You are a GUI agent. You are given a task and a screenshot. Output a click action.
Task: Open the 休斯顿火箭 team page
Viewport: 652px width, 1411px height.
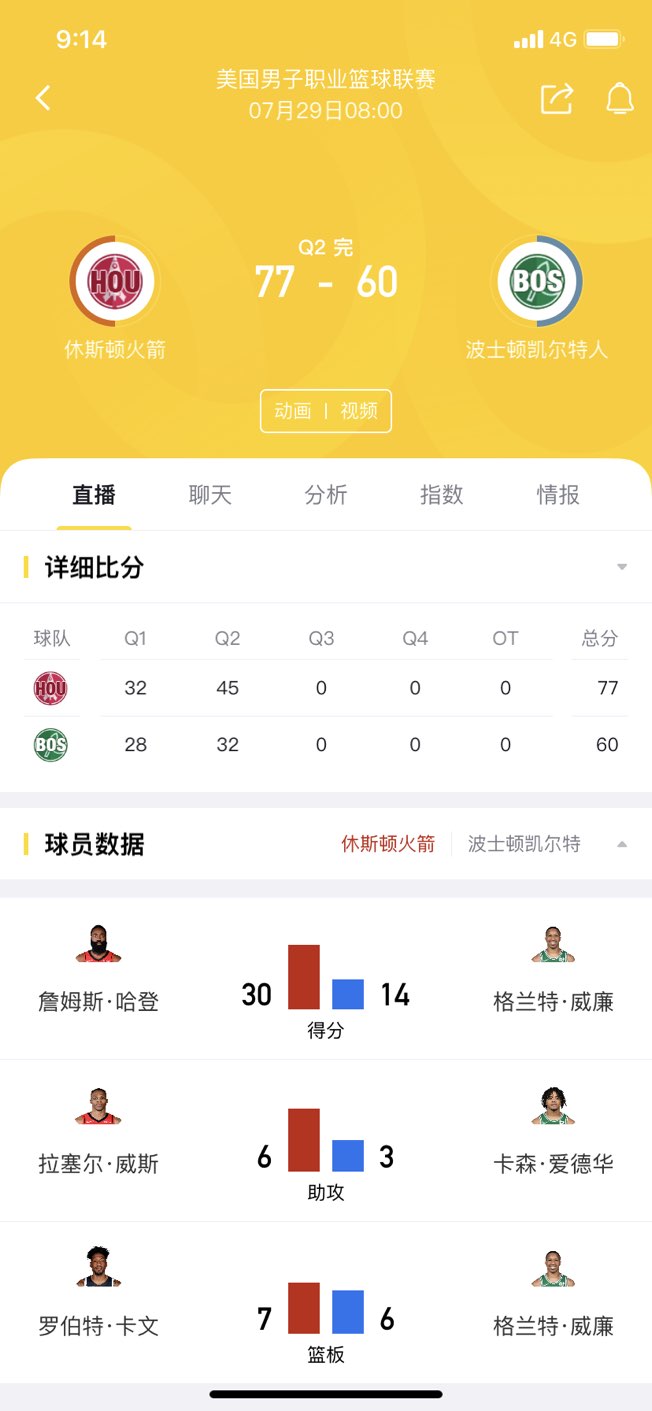115,282
